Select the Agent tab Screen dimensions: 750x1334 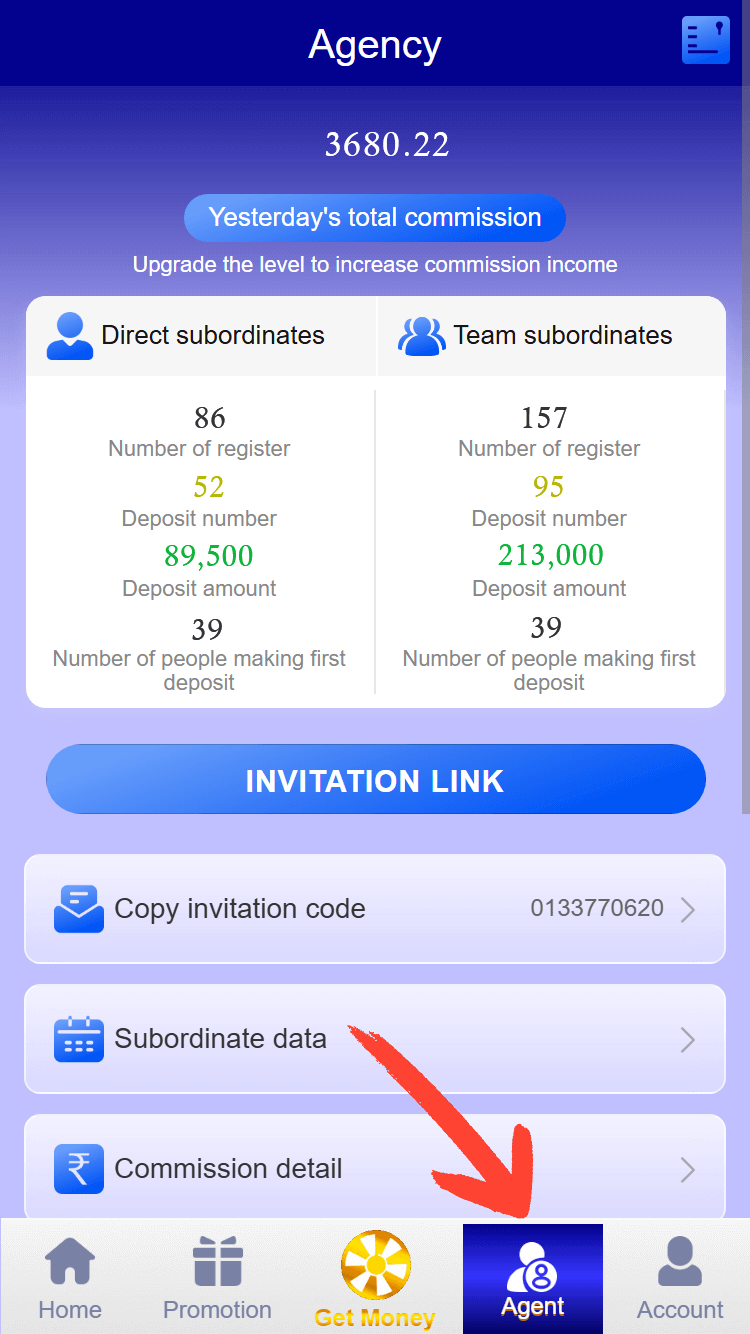[532, 1278]
